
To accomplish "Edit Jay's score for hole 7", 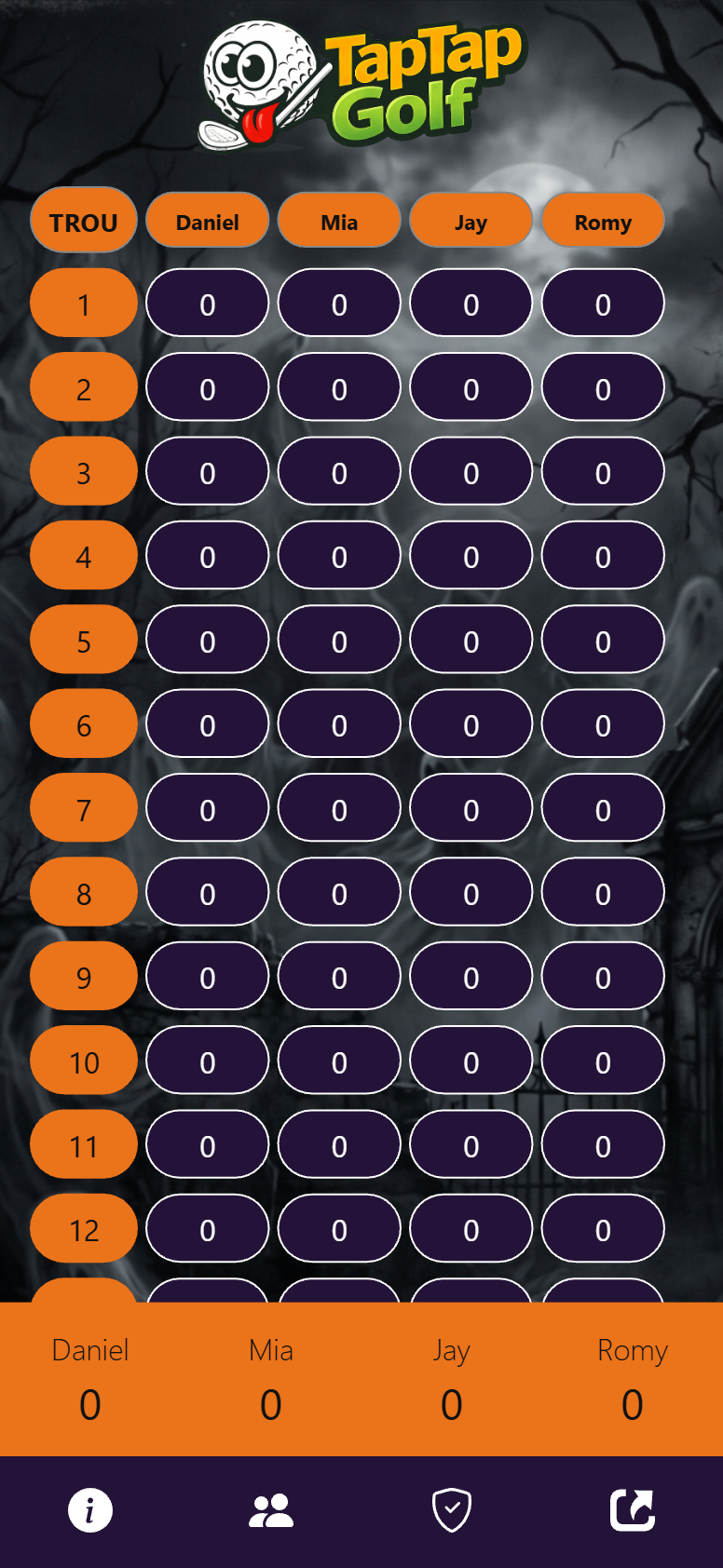I will point(471,808).
